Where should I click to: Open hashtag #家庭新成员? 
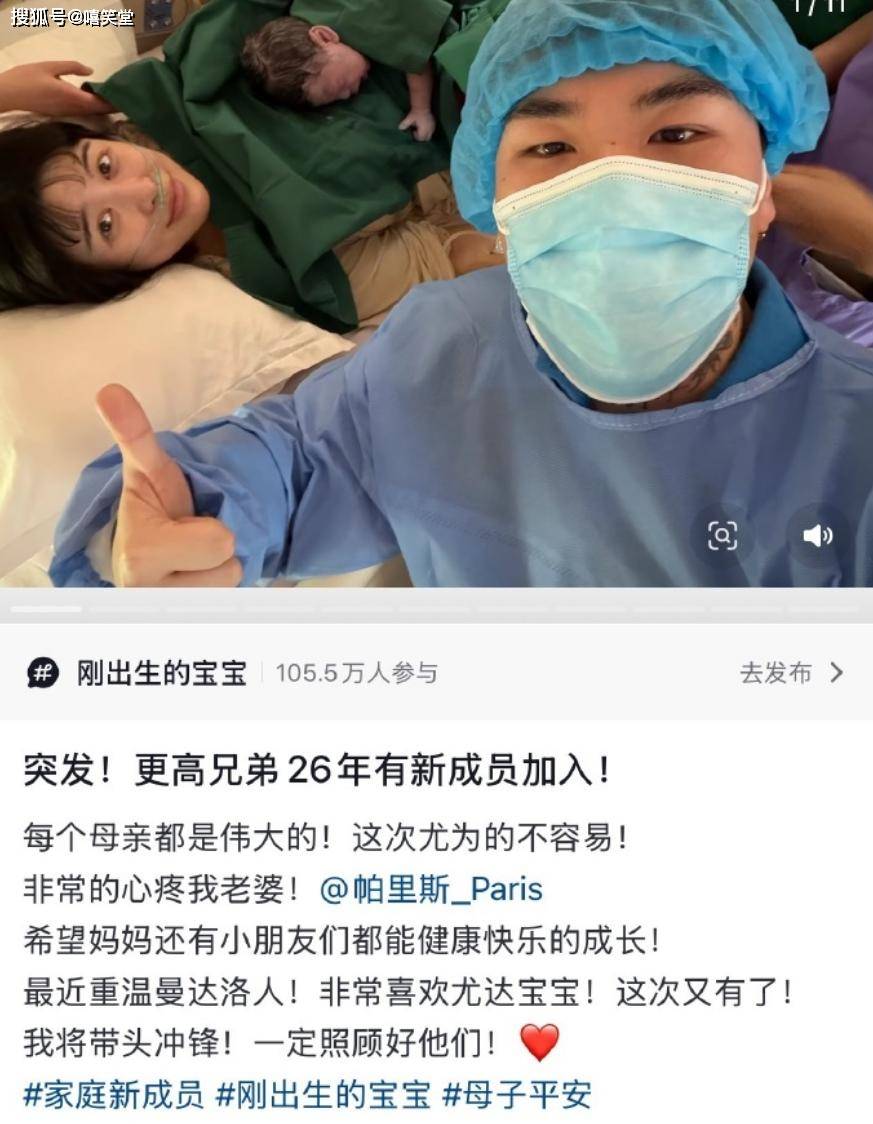click(x=113, y=1094)
